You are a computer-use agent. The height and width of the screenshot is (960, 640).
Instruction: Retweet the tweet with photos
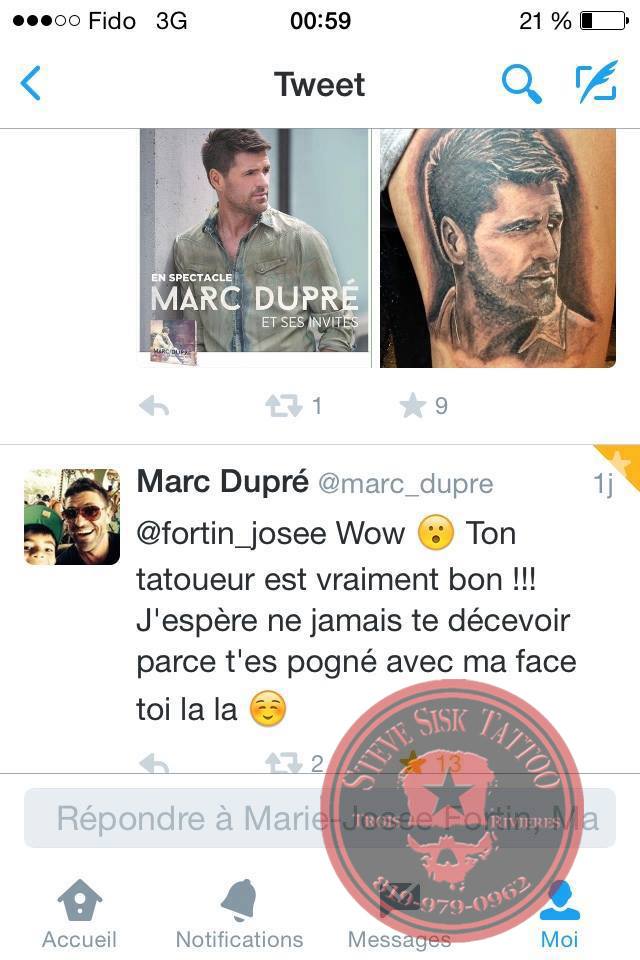[283, 405]
